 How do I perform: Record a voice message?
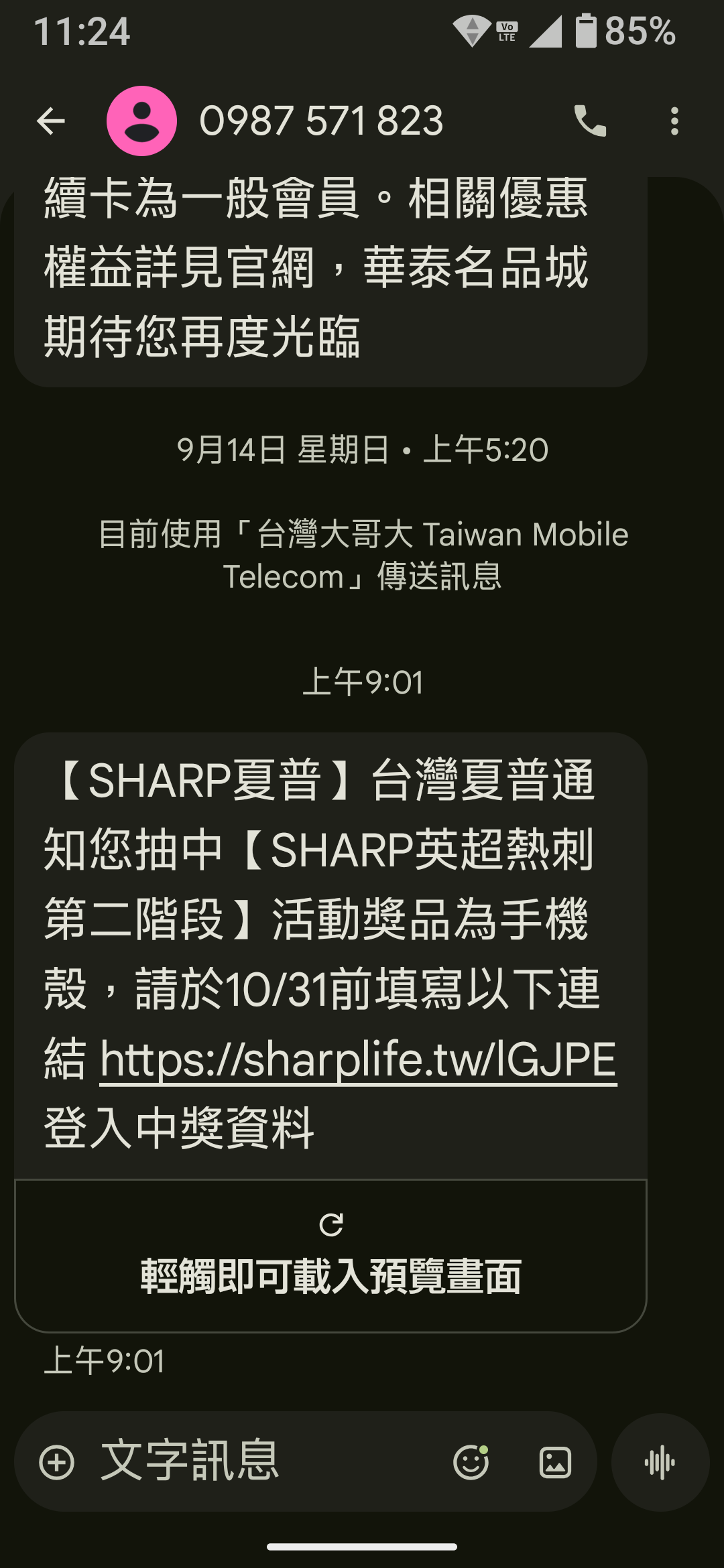pyautogui.click(x=660, y=1462)
